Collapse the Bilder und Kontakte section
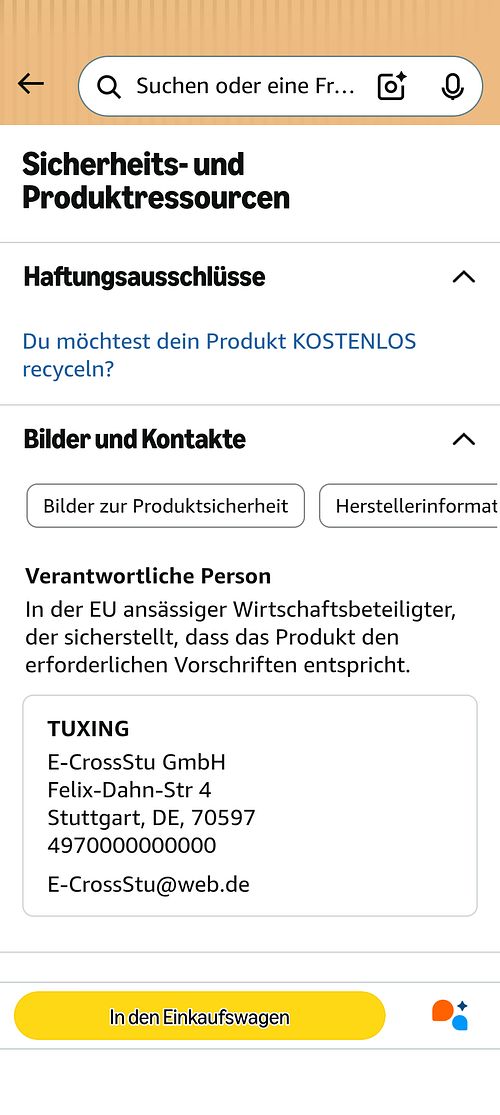 (464, 439)
